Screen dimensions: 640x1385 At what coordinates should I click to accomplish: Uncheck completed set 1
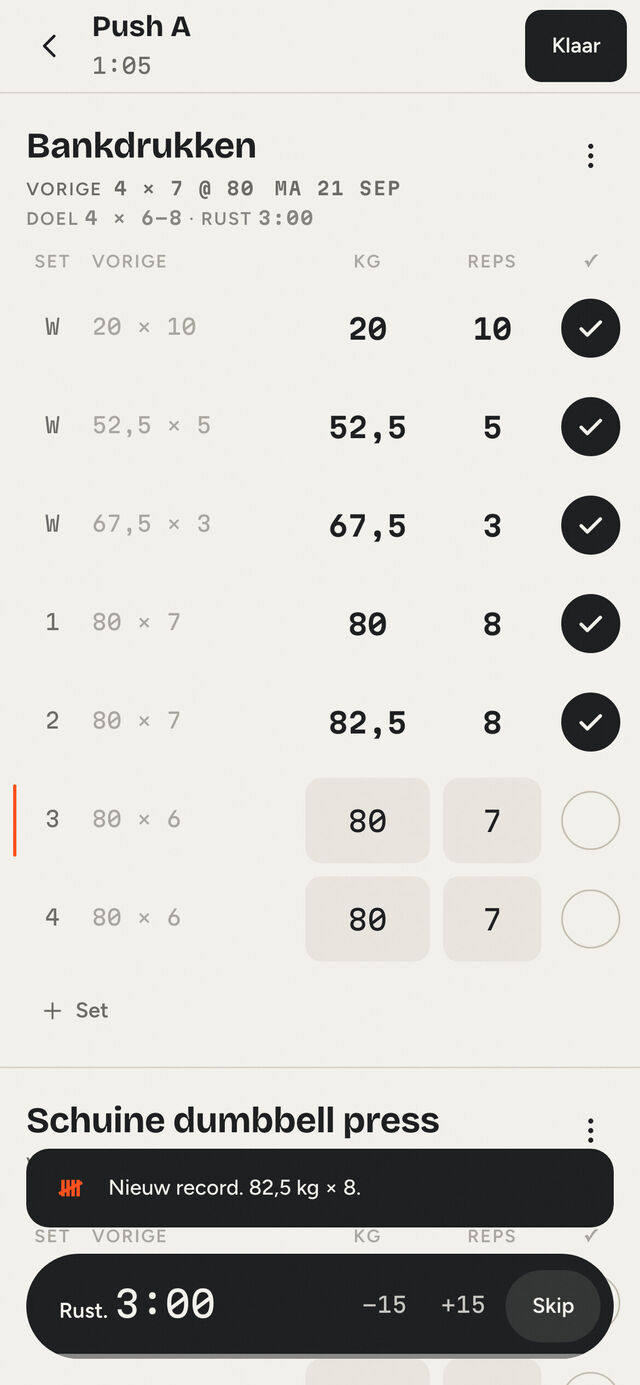pyautogui.click(x=590, y=624)
